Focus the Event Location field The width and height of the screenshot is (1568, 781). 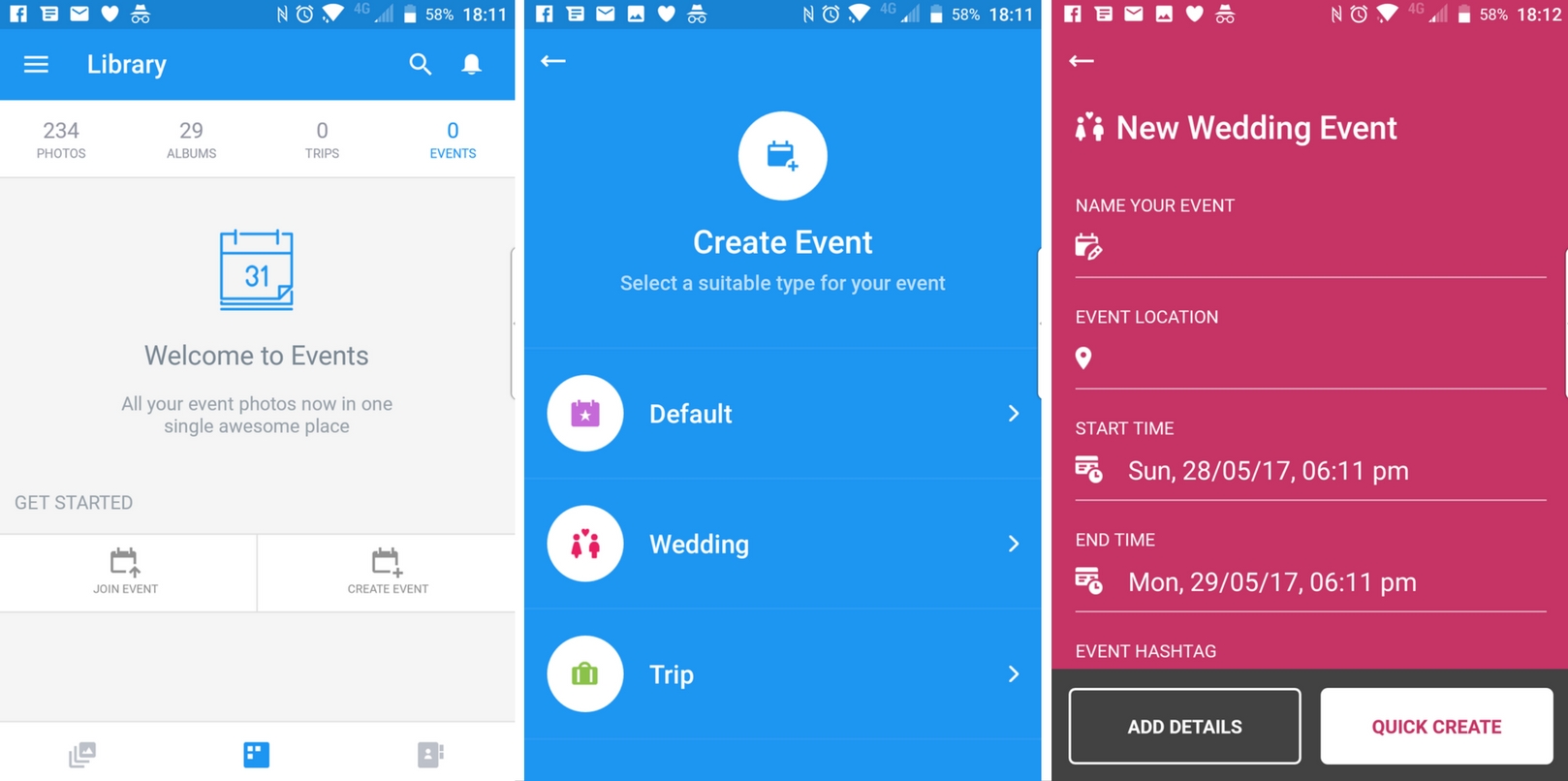pyautogui.click(x=1323, y=359)
